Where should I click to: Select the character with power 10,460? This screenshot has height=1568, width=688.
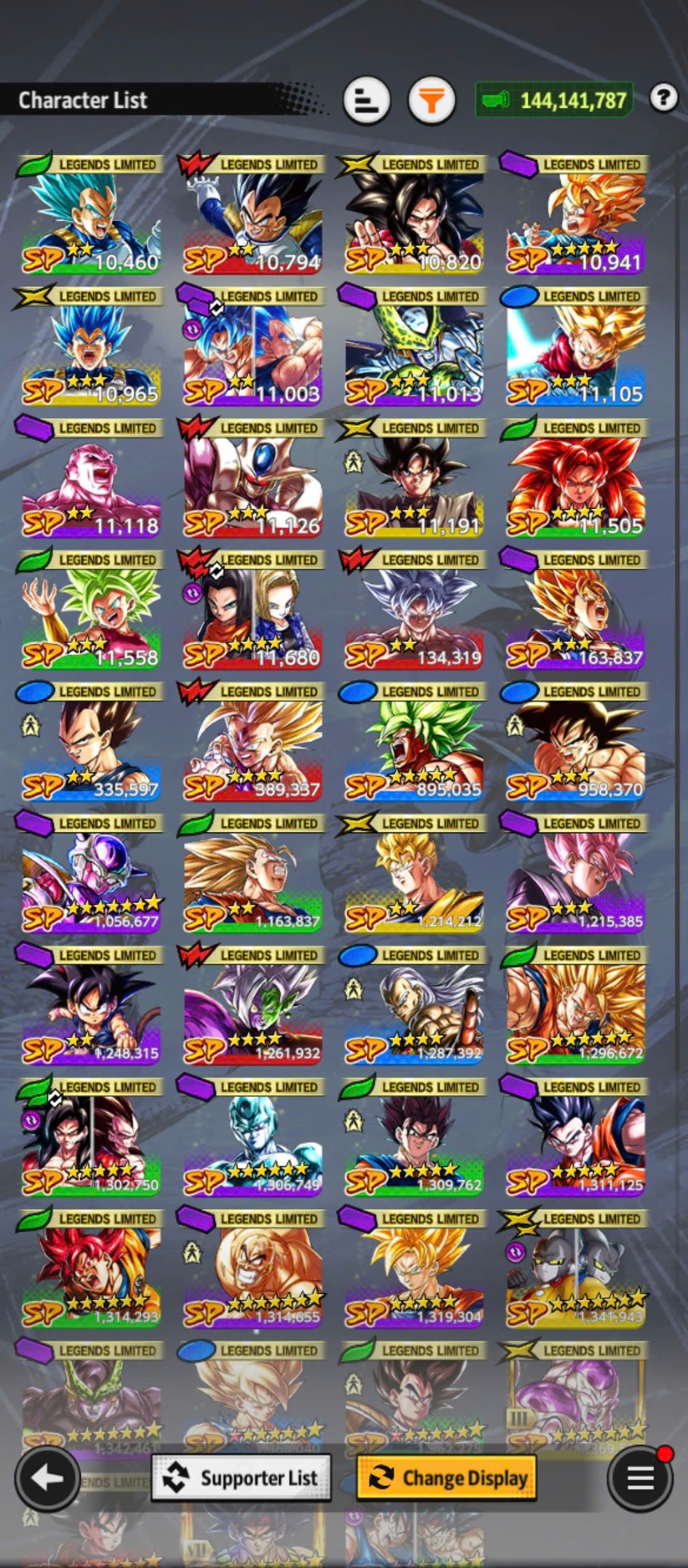pos(91,220)
